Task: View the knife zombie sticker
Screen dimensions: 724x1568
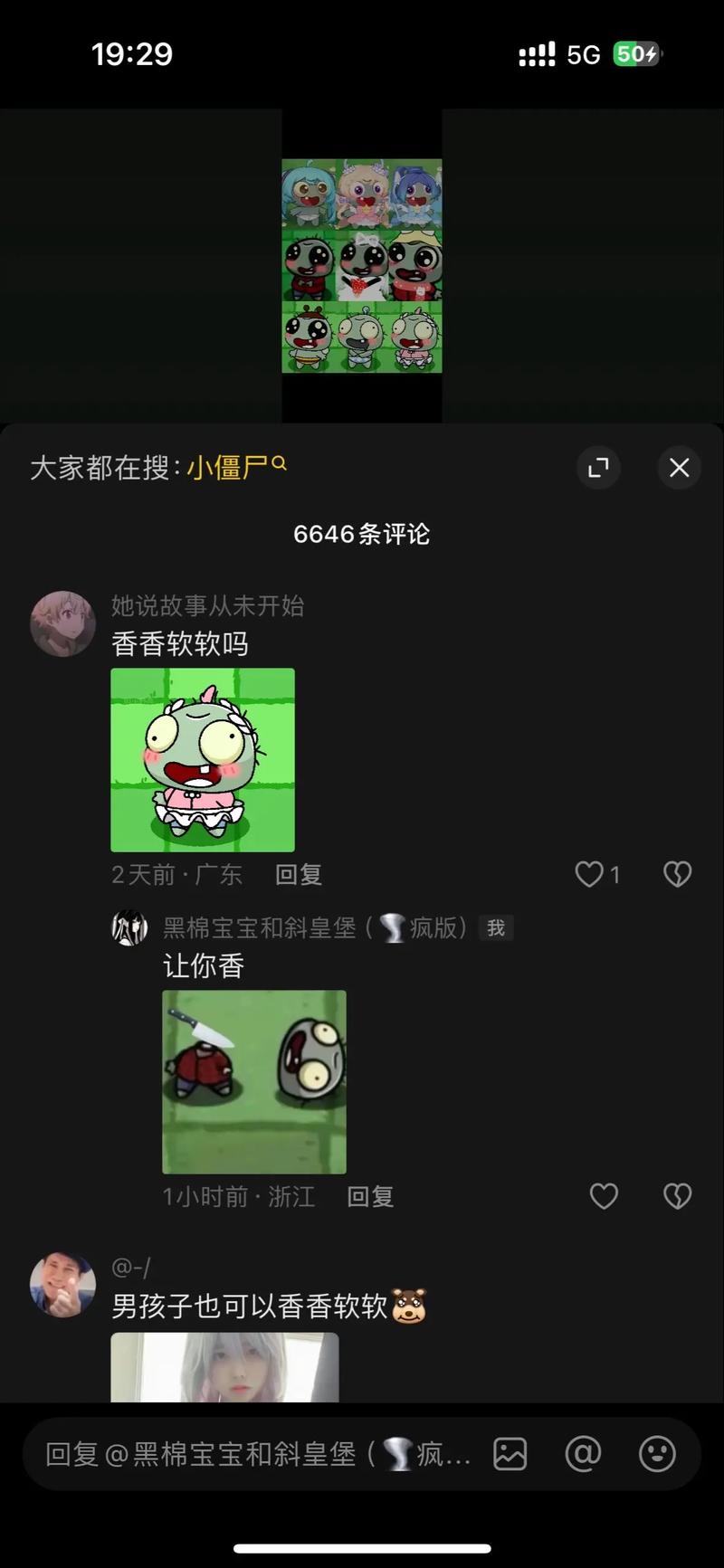Action: tap(253, 1082)
